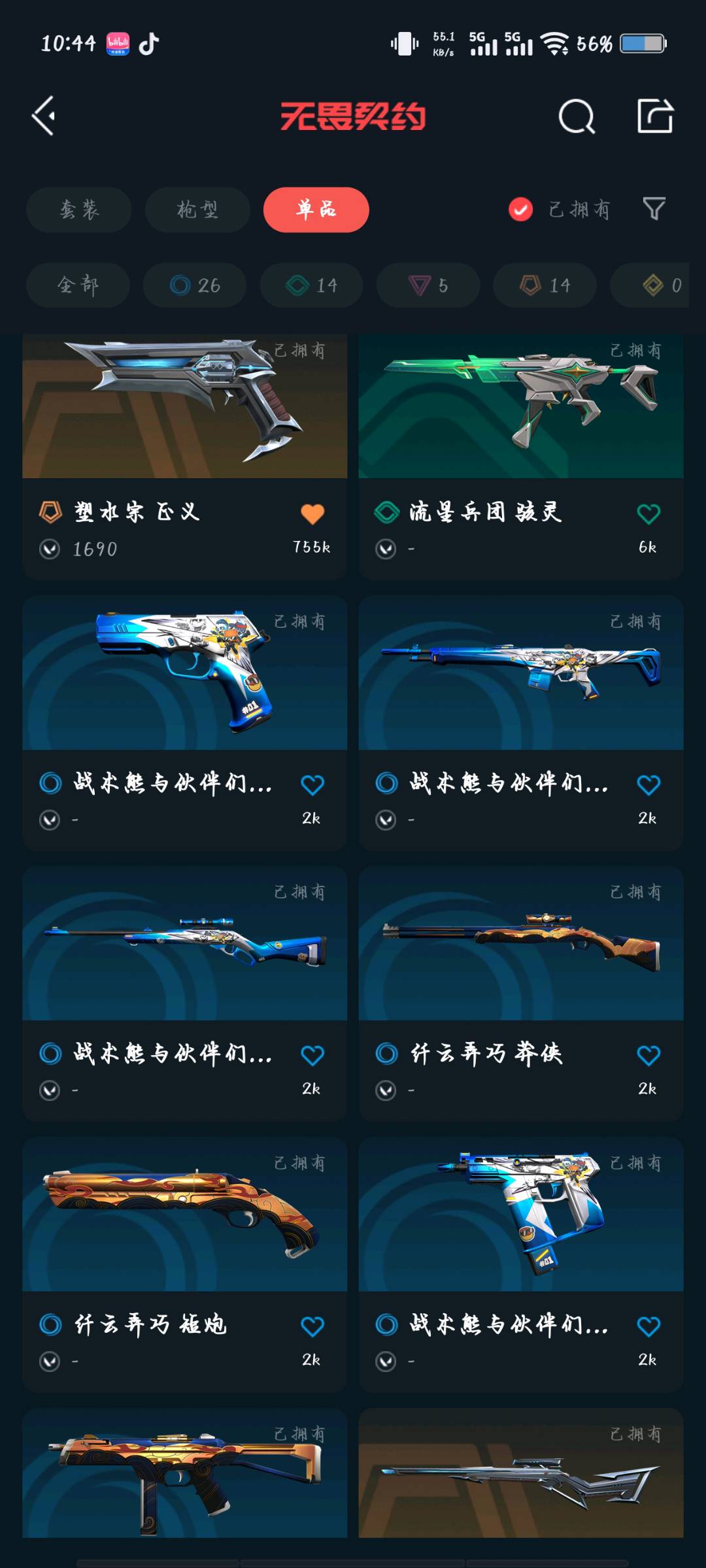Filter by blue circle tier with 26
706x1568 pixels.
(x=195, y=285)
